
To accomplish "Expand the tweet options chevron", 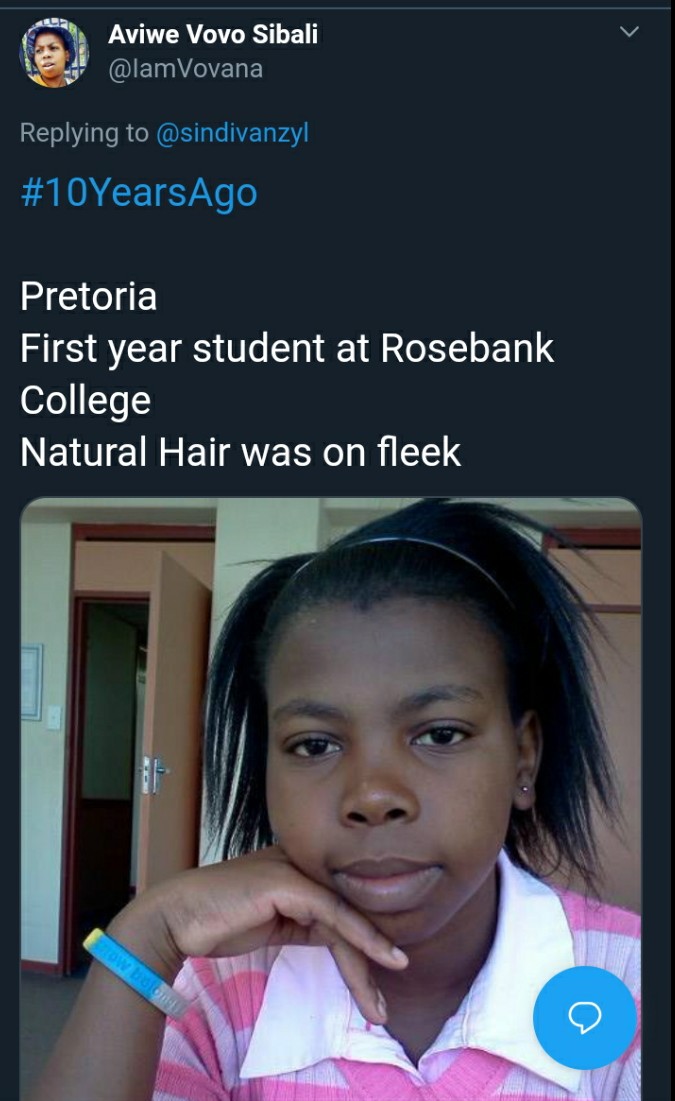I will click(629, 32).
